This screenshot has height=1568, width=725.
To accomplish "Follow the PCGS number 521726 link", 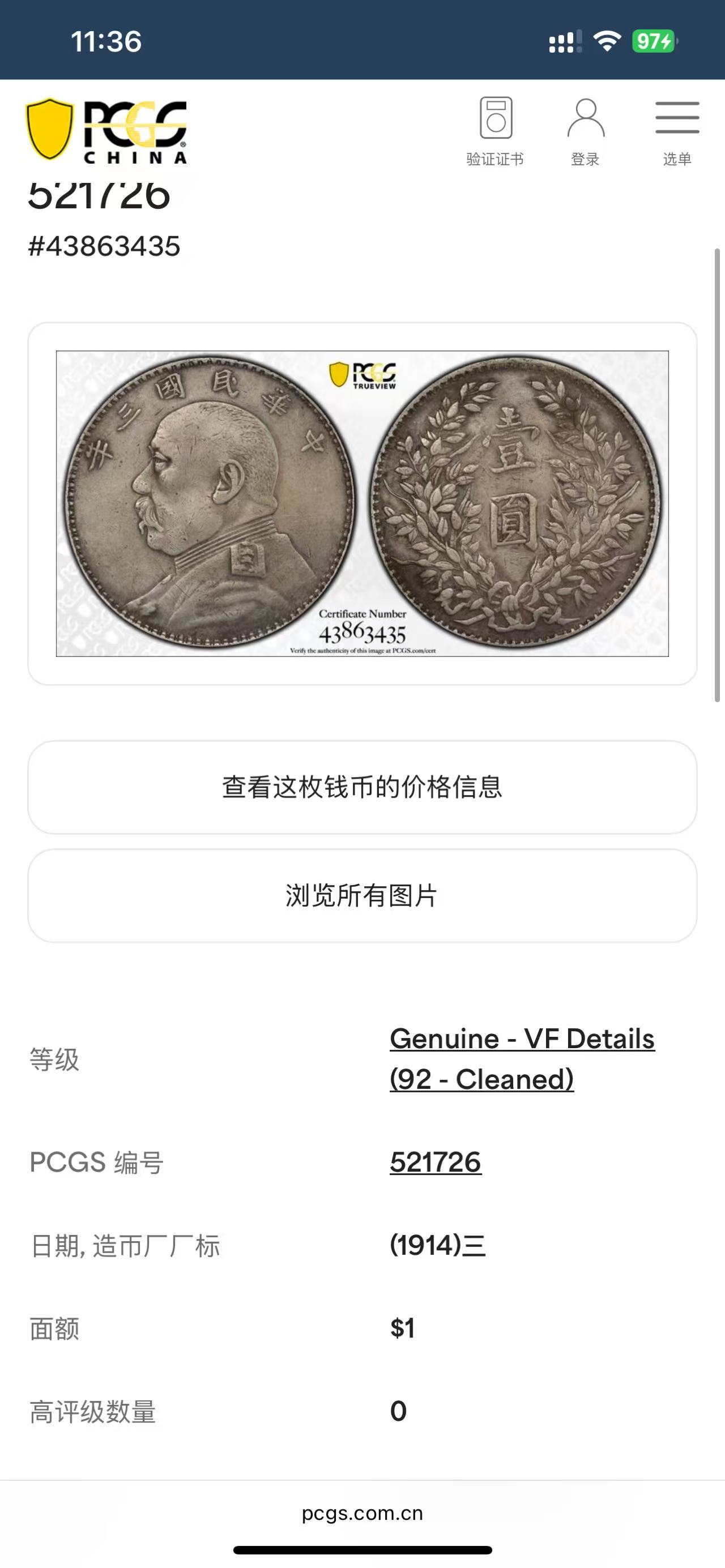I will pos(435,1162).
